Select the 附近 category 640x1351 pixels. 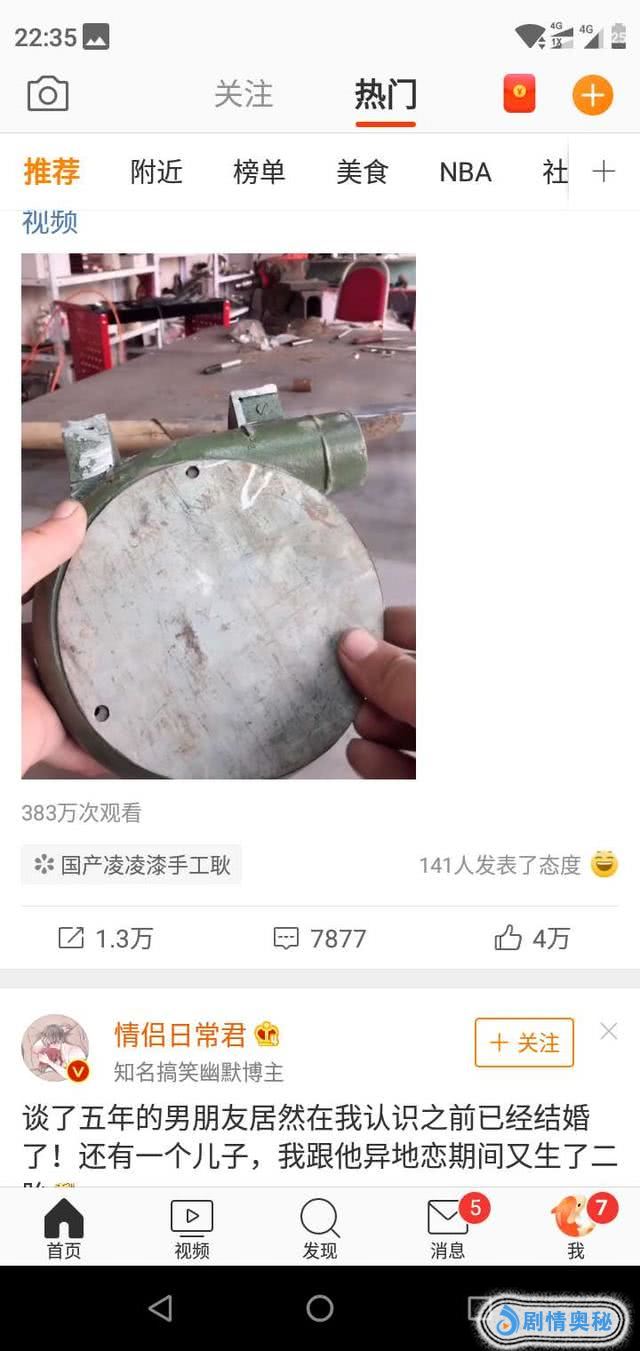tap(156, 172)
